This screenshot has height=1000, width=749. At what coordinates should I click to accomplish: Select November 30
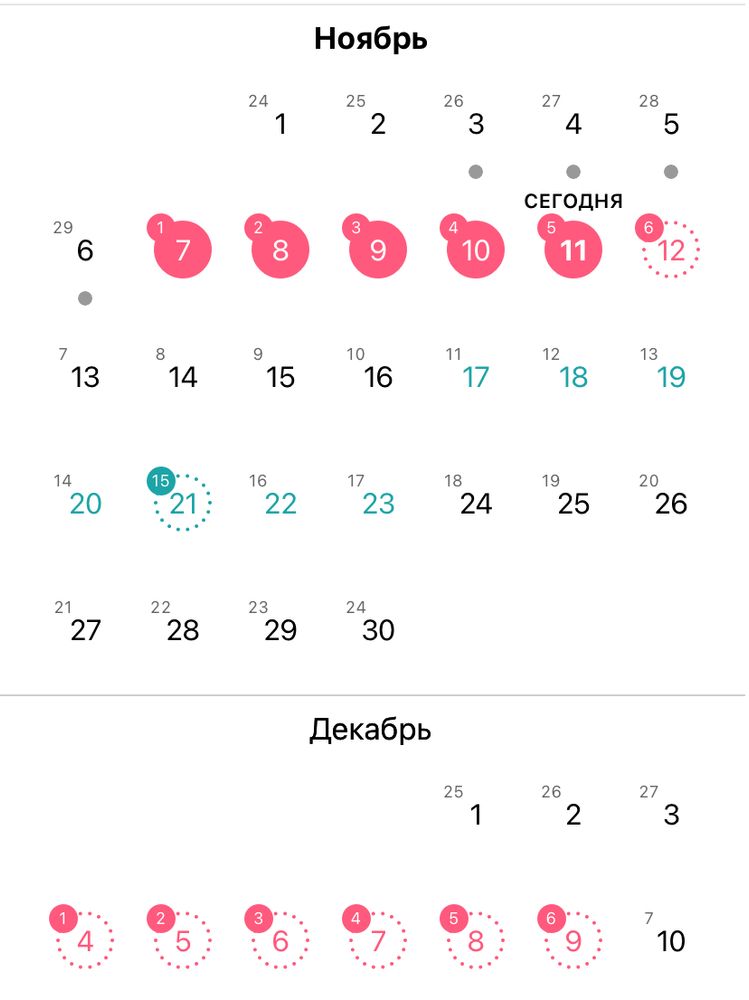click(x=378, y=630)
